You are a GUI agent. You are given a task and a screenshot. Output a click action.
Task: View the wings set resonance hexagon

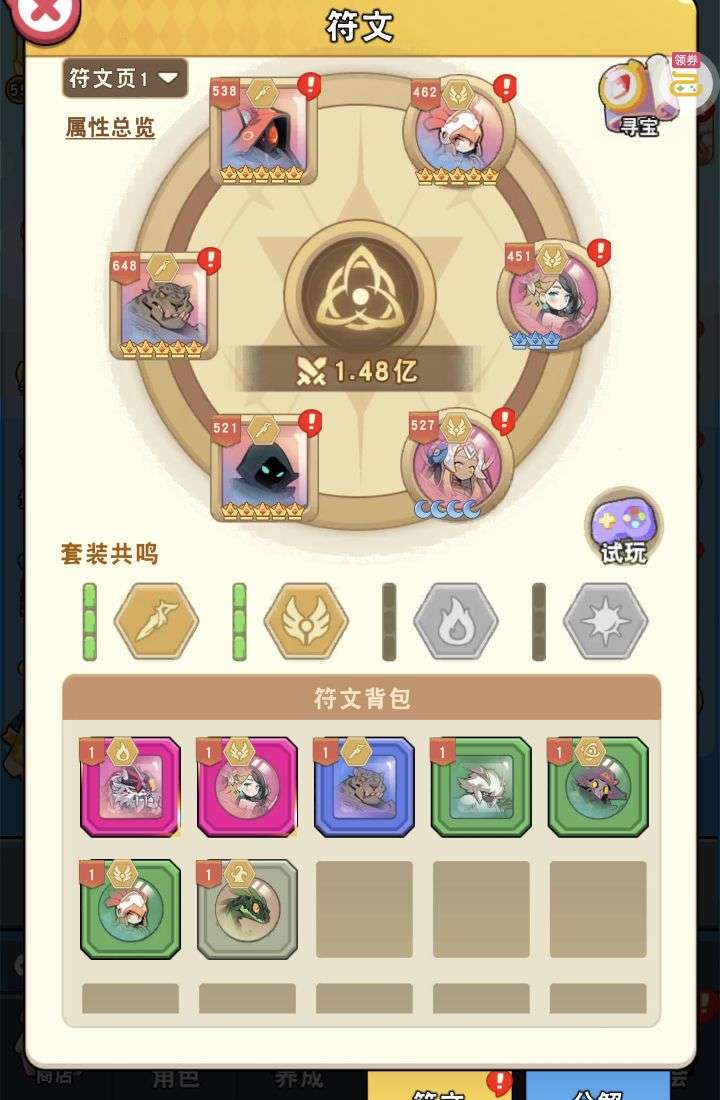(306, 622)
